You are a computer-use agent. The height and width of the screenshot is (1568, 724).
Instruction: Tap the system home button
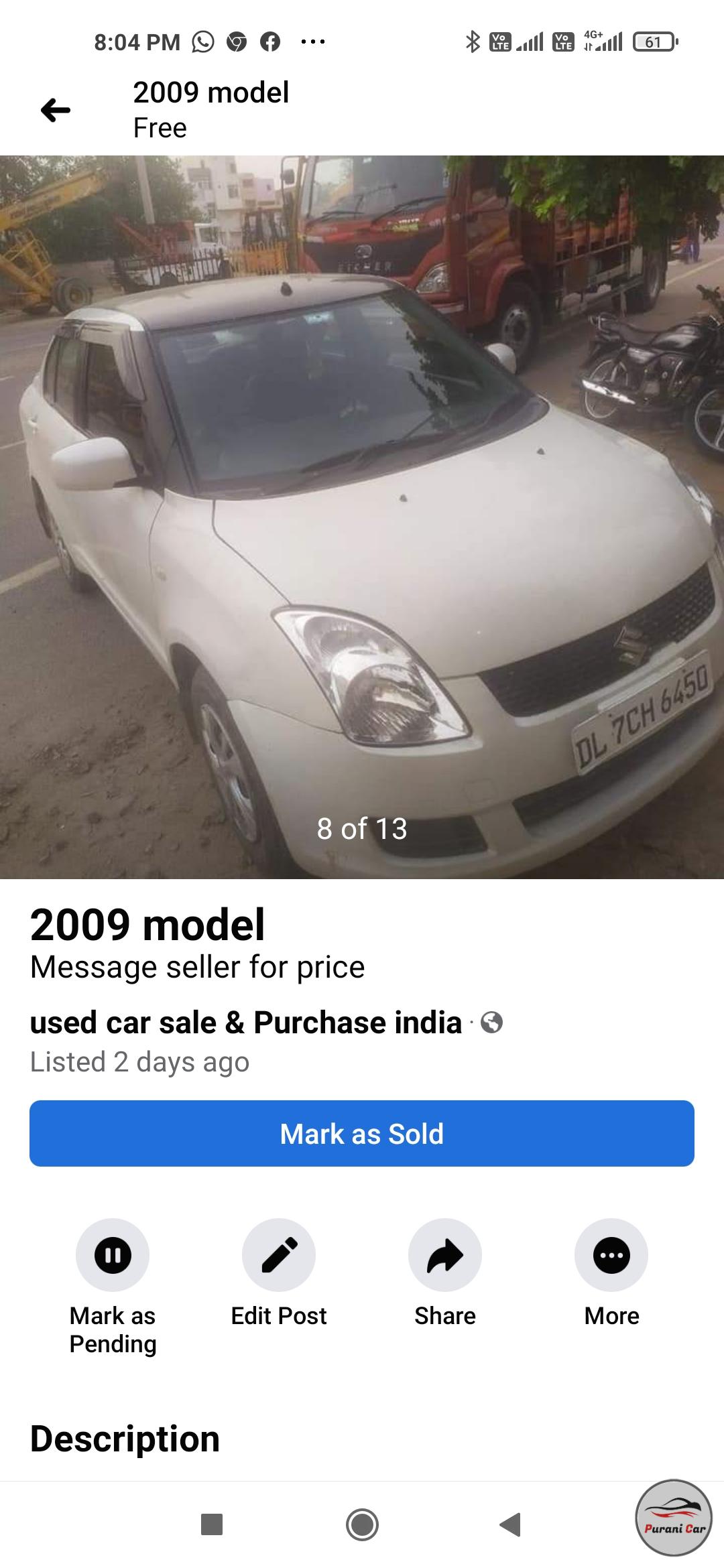click(362, 1525)
